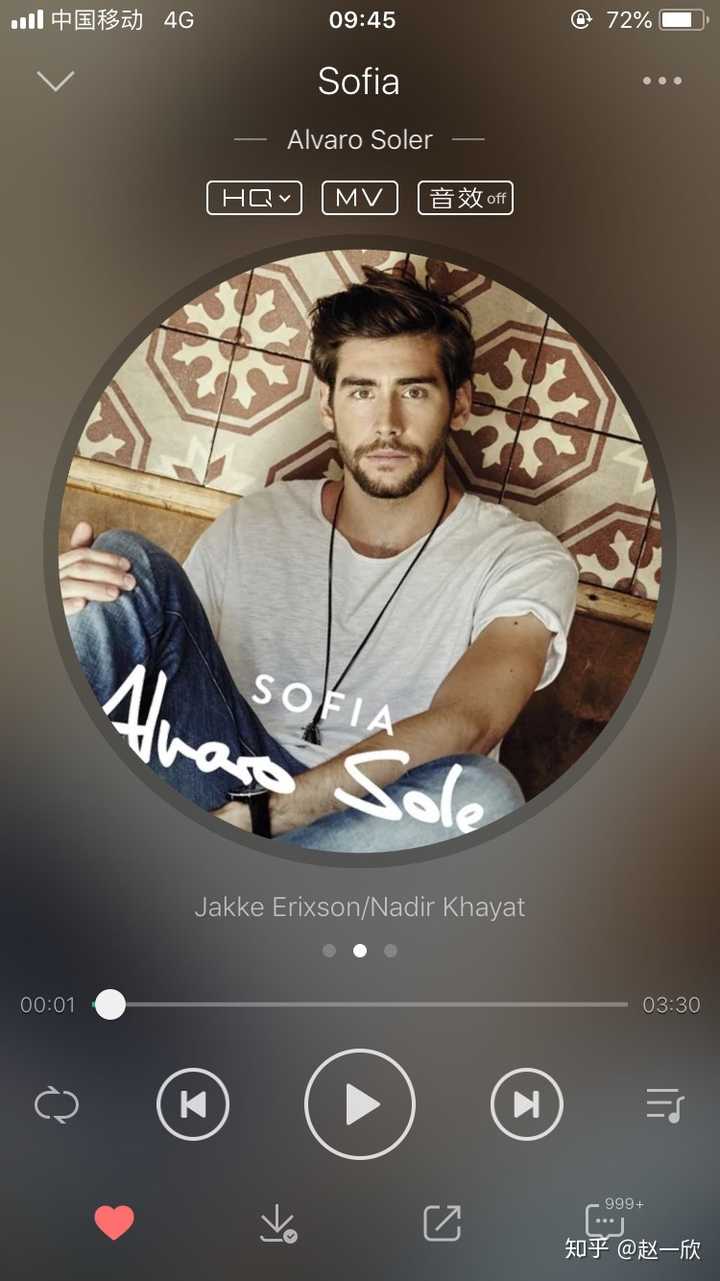
Task: Open artist page for Alvaro Soler
Action: (x=359, y=139)
